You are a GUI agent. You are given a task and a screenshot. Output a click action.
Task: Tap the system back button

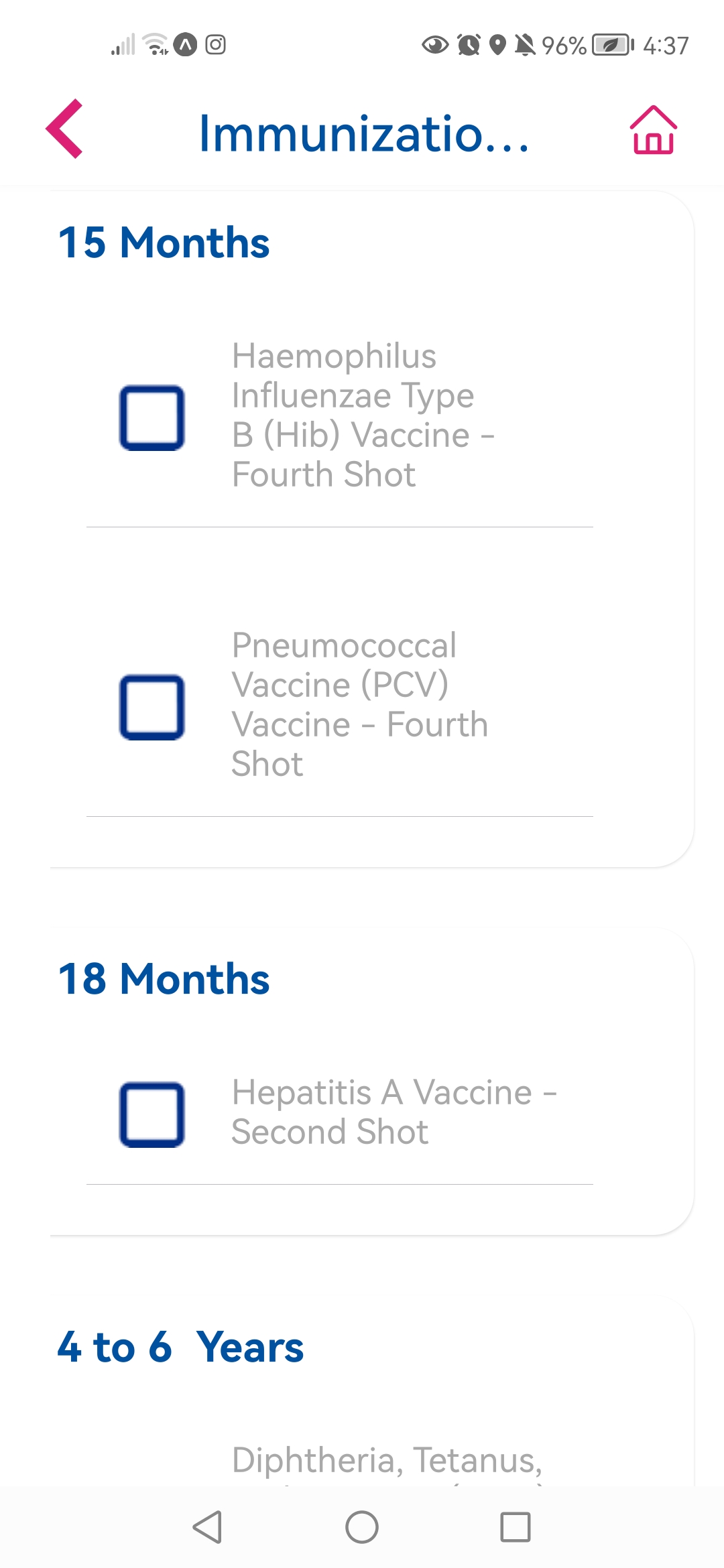(x=208, y=1527)
